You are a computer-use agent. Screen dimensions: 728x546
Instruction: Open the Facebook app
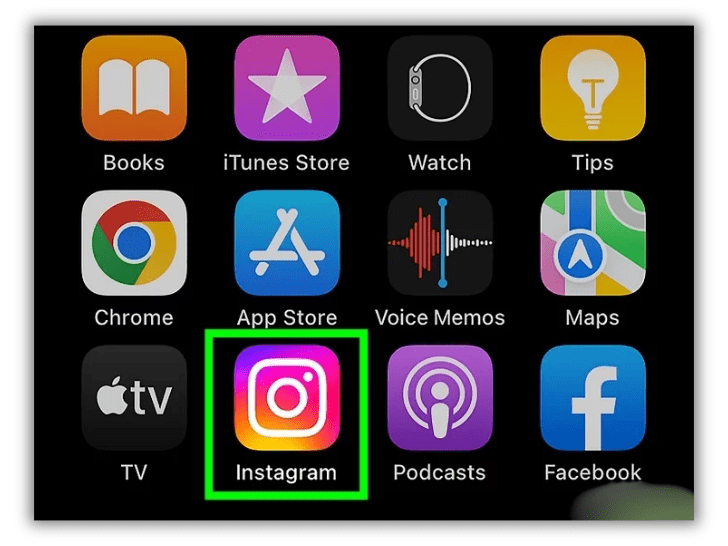[x=592, y=397]
